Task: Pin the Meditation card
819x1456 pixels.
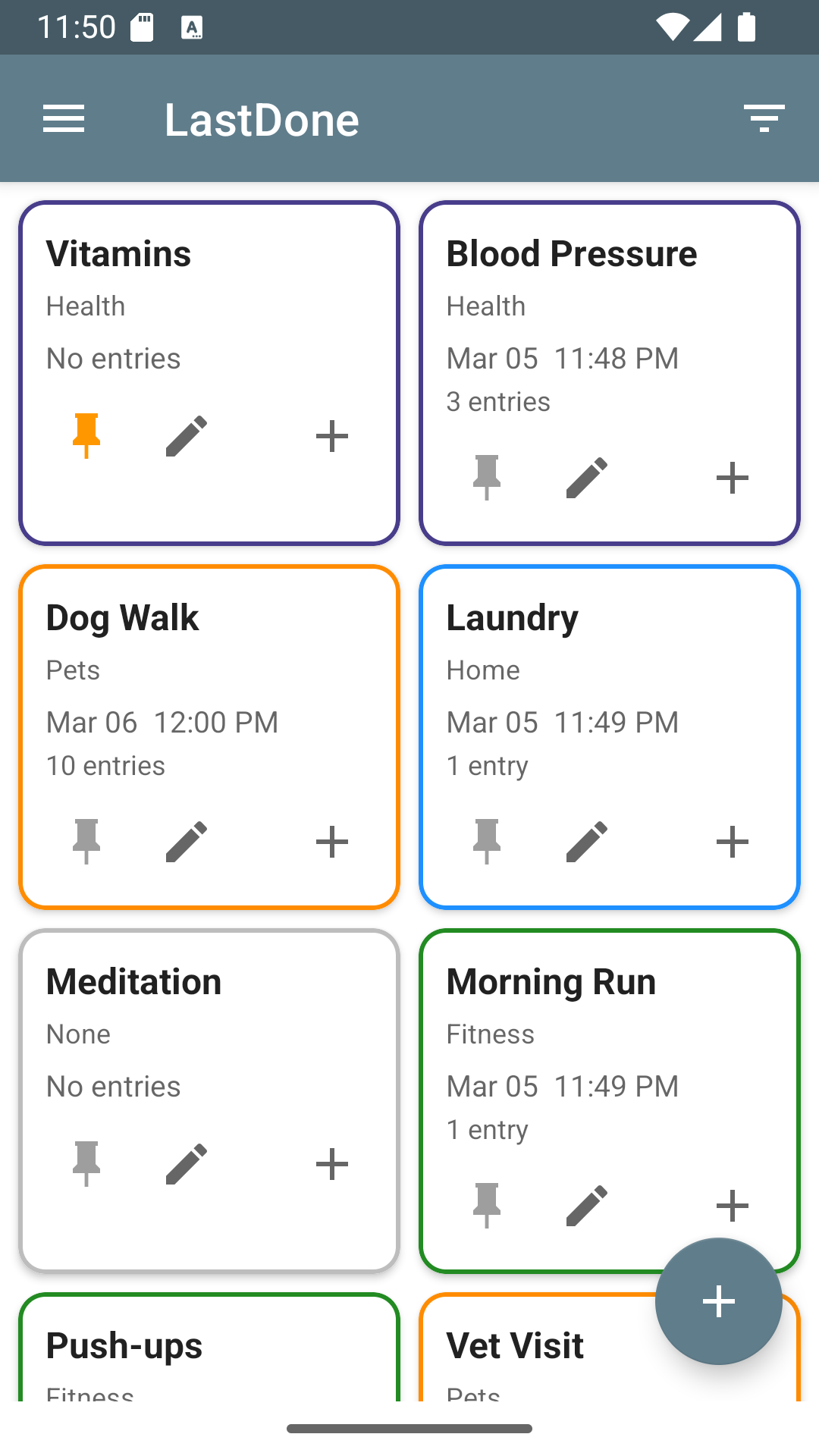Action: (86, 1163)
